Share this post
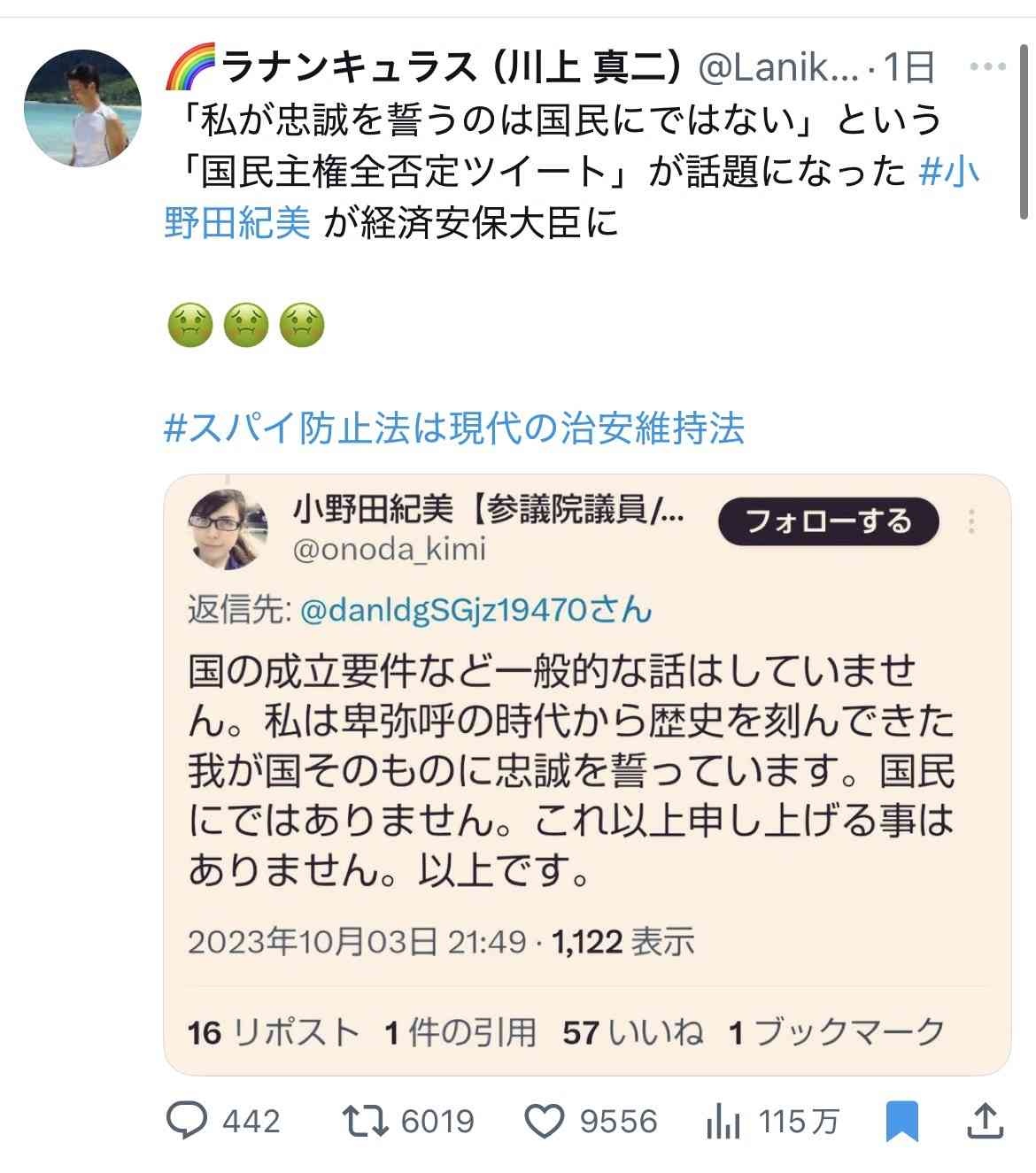 click(x=986, y=1122)
